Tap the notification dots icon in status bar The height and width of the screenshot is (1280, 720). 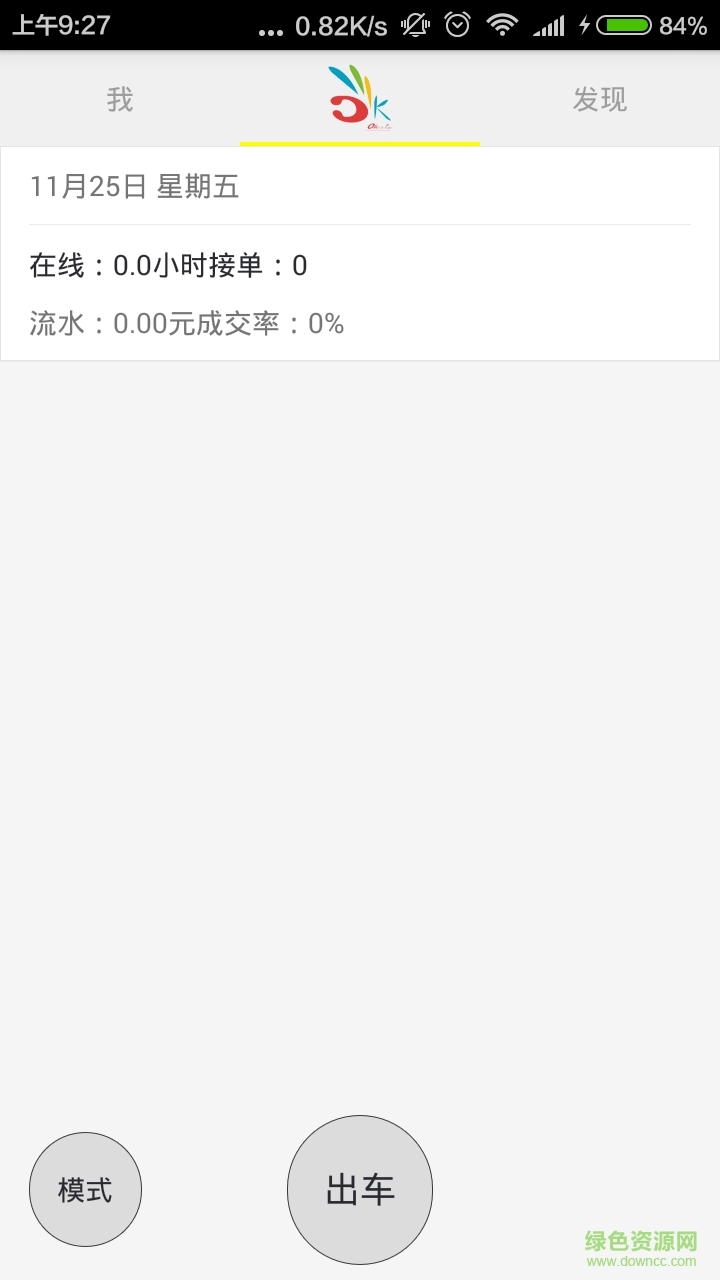268,28
